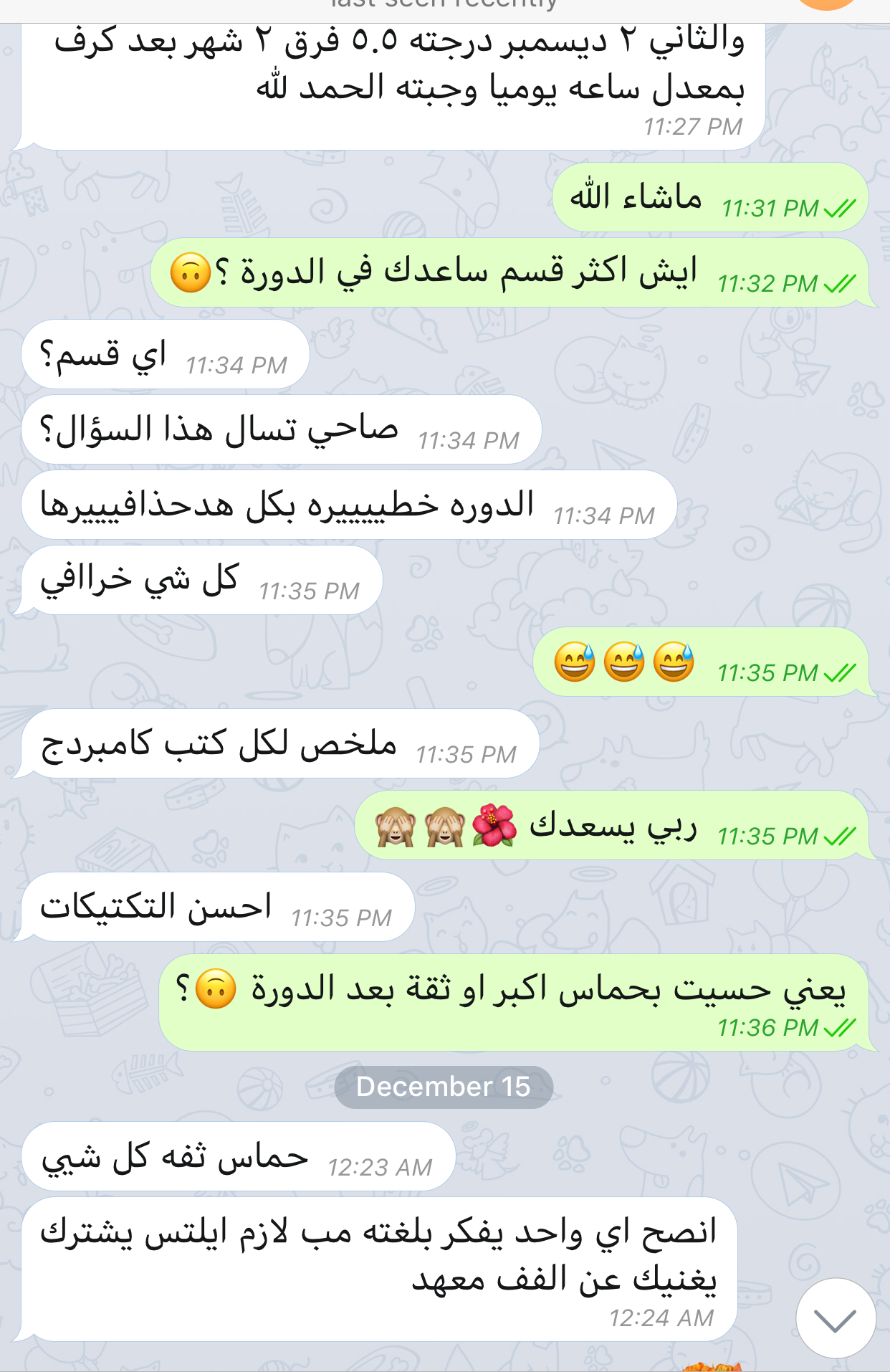Viewport: 890px width, 1372px height.
Task: Tap the 'ماشاء الله' sent message bubble
Action: (709, 198)
